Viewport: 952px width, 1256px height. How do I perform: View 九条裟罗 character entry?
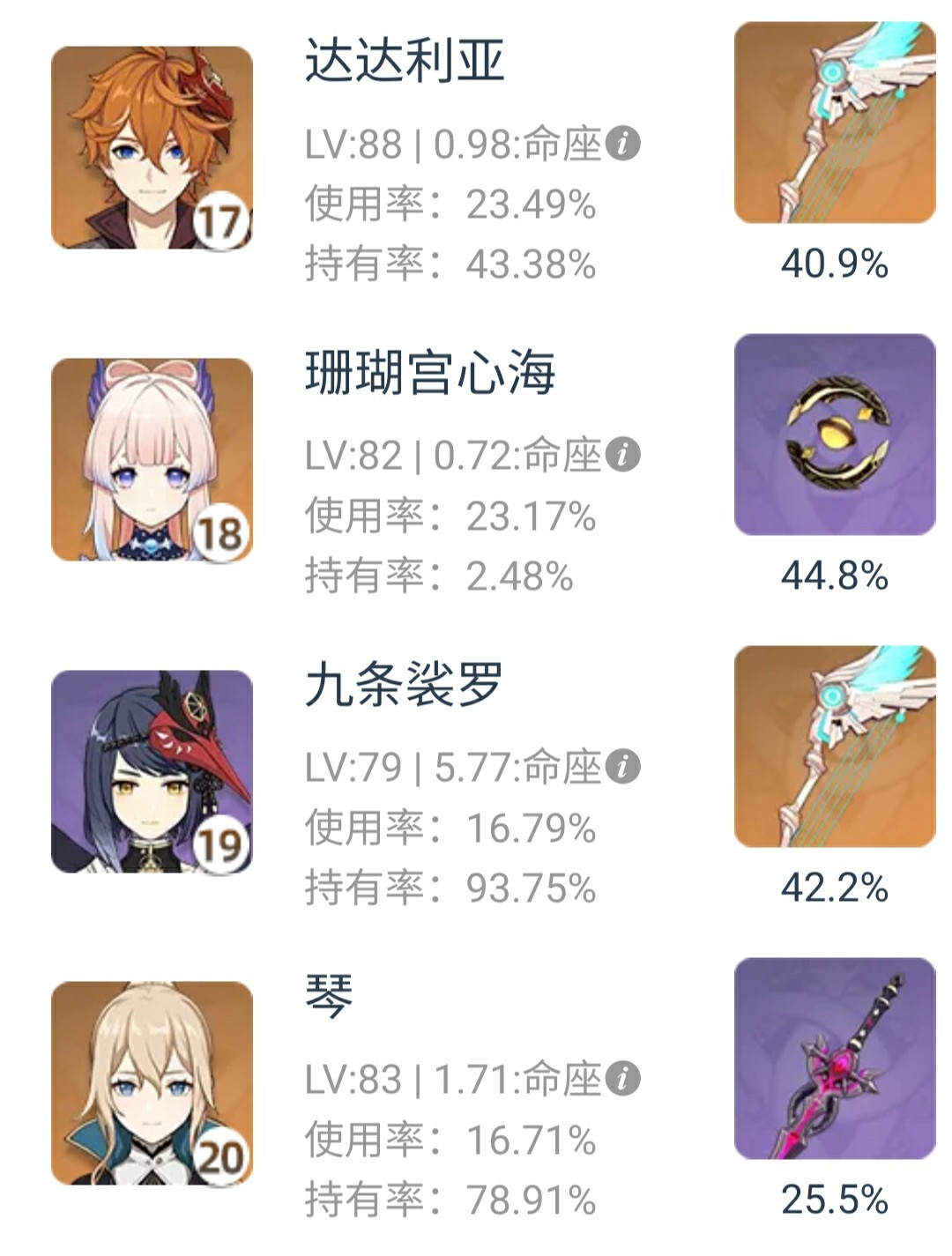(x=152, y=771)
